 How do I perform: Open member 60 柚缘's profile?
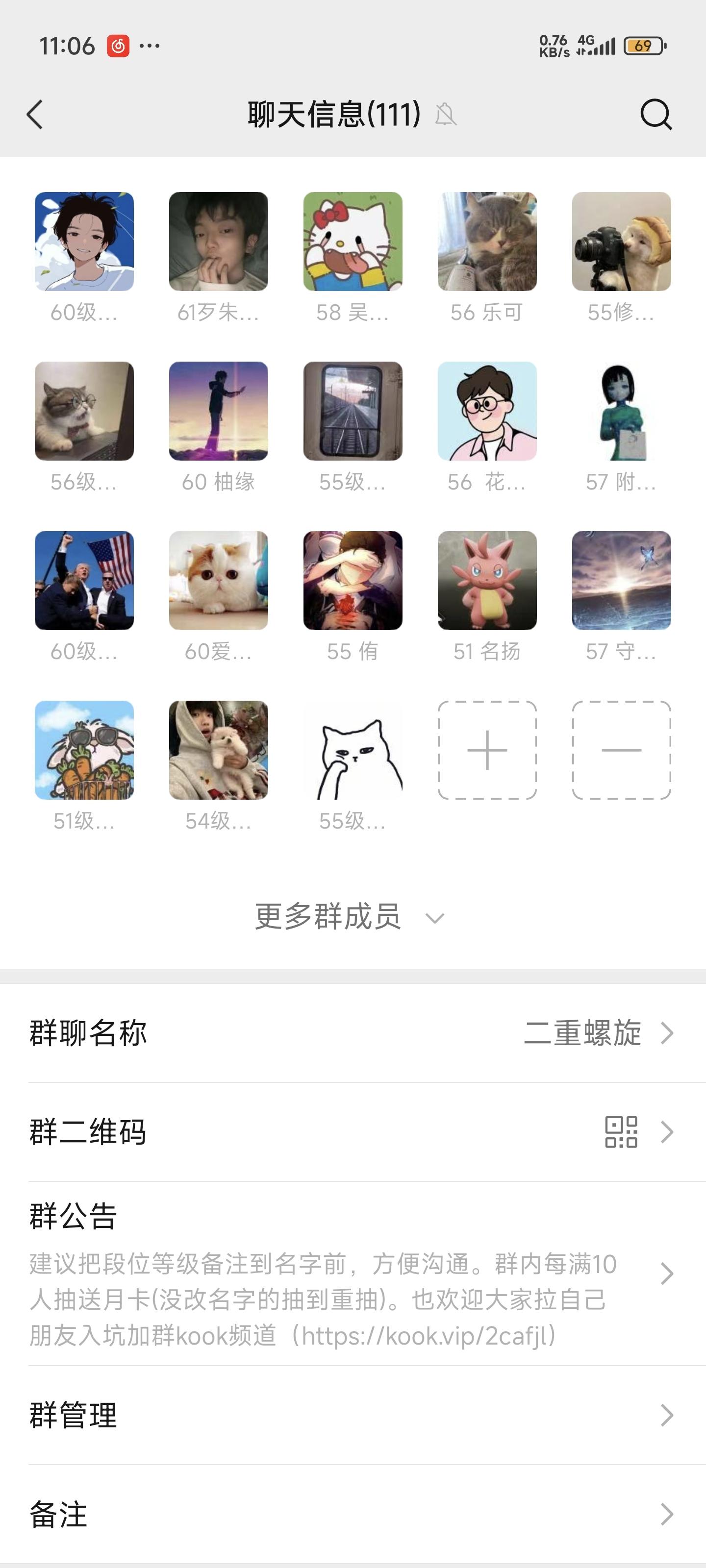point(218,411)
